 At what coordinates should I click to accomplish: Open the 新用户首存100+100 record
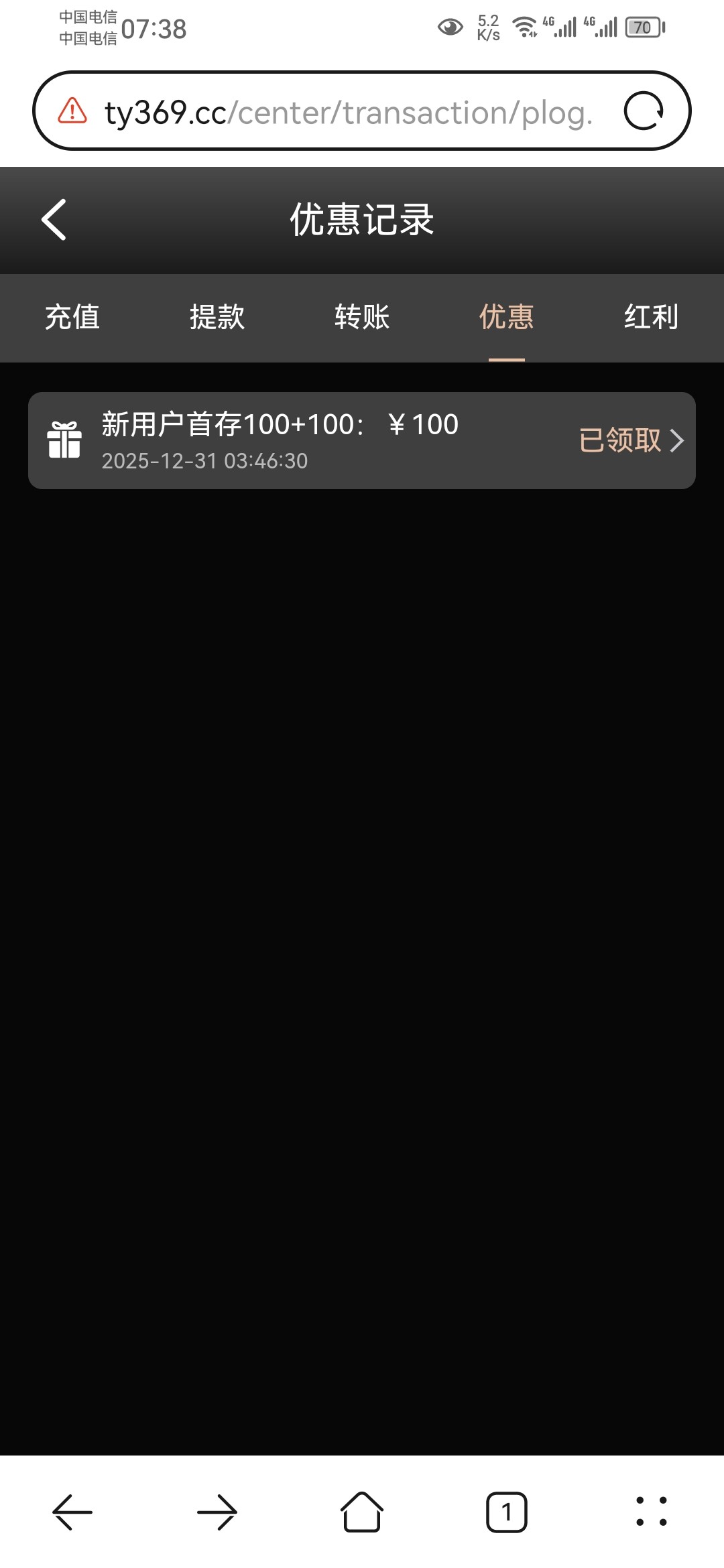(x=362, y=440)
